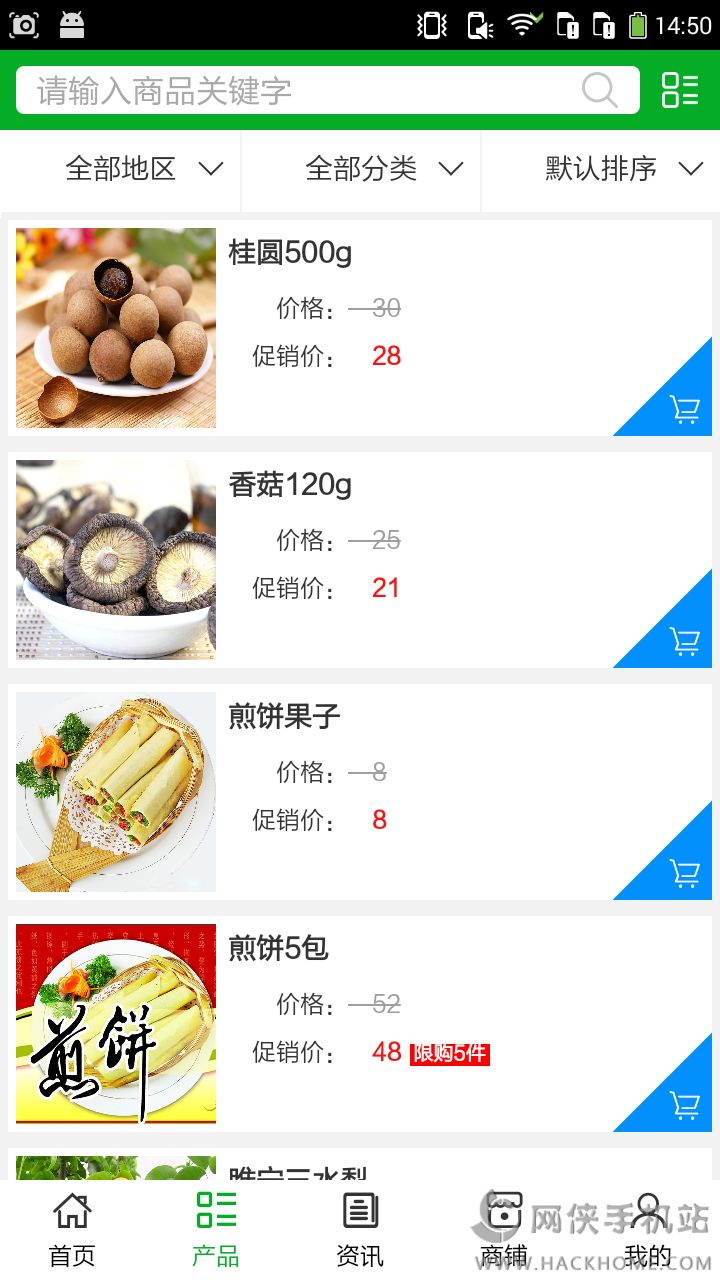Screen dimensions: 720x1280
Task: Add 煎饼5包 to the cart
Action: (684, 1104)
